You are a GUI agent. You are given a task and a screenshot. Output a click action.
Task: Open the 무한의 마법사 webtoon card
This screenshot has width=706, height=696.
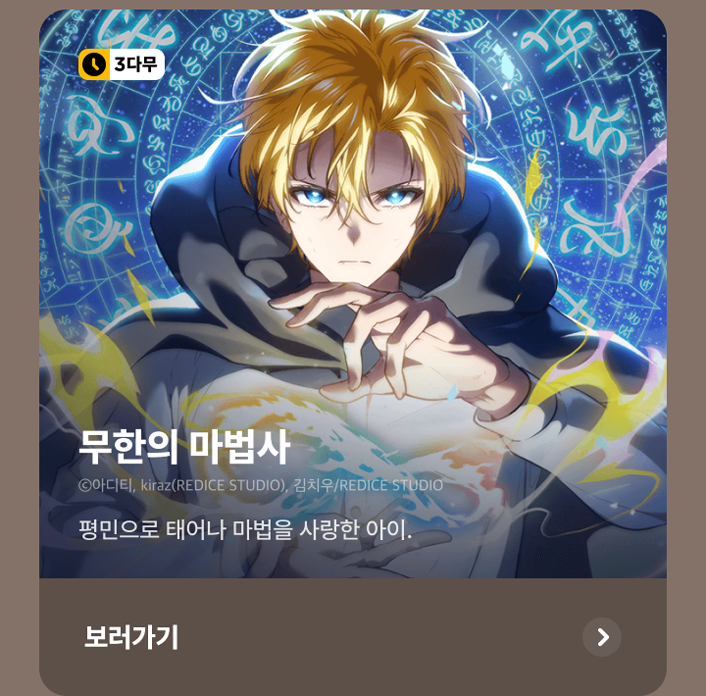click(x=352, y=300)
